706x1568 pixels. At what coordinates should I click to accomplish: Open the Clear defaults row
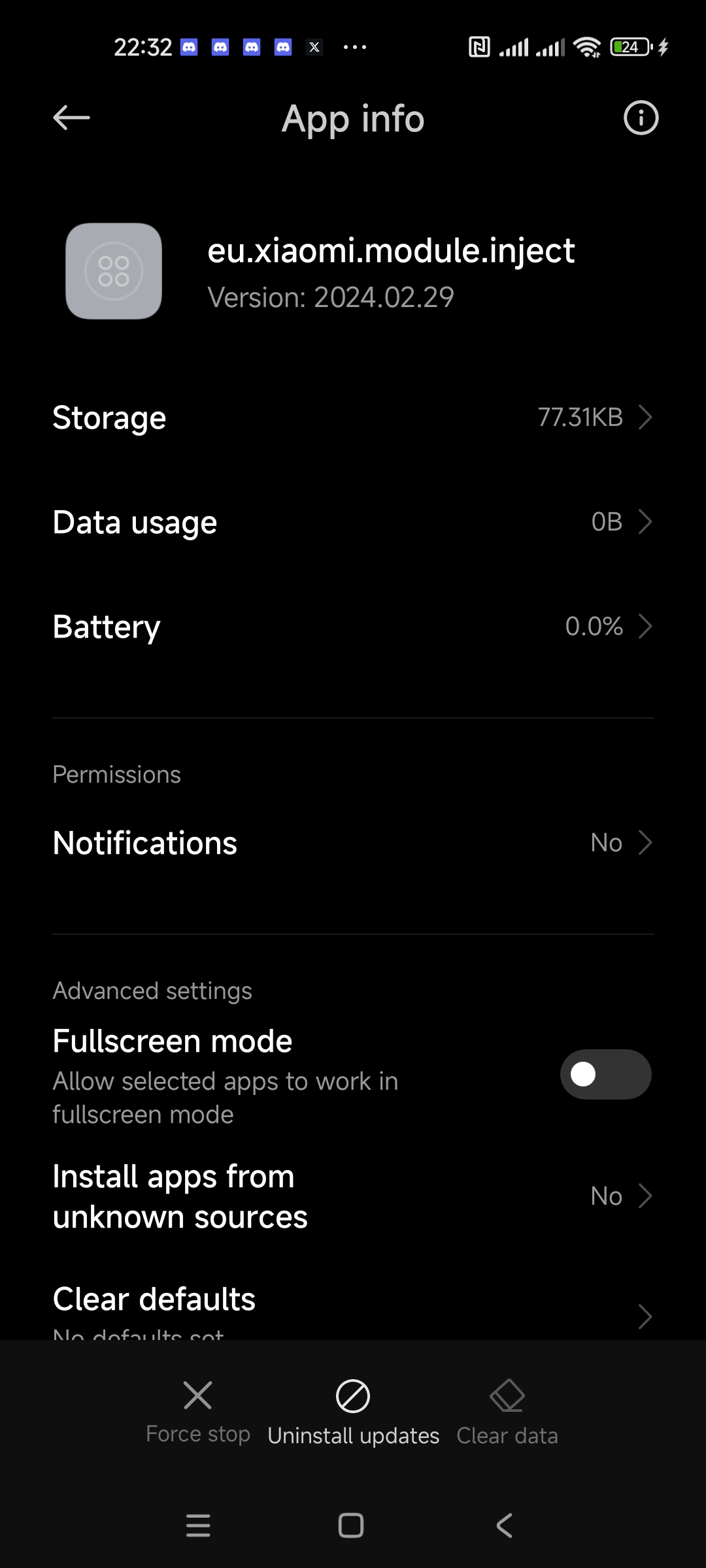pyautogui.click(x=353, y=1310)
